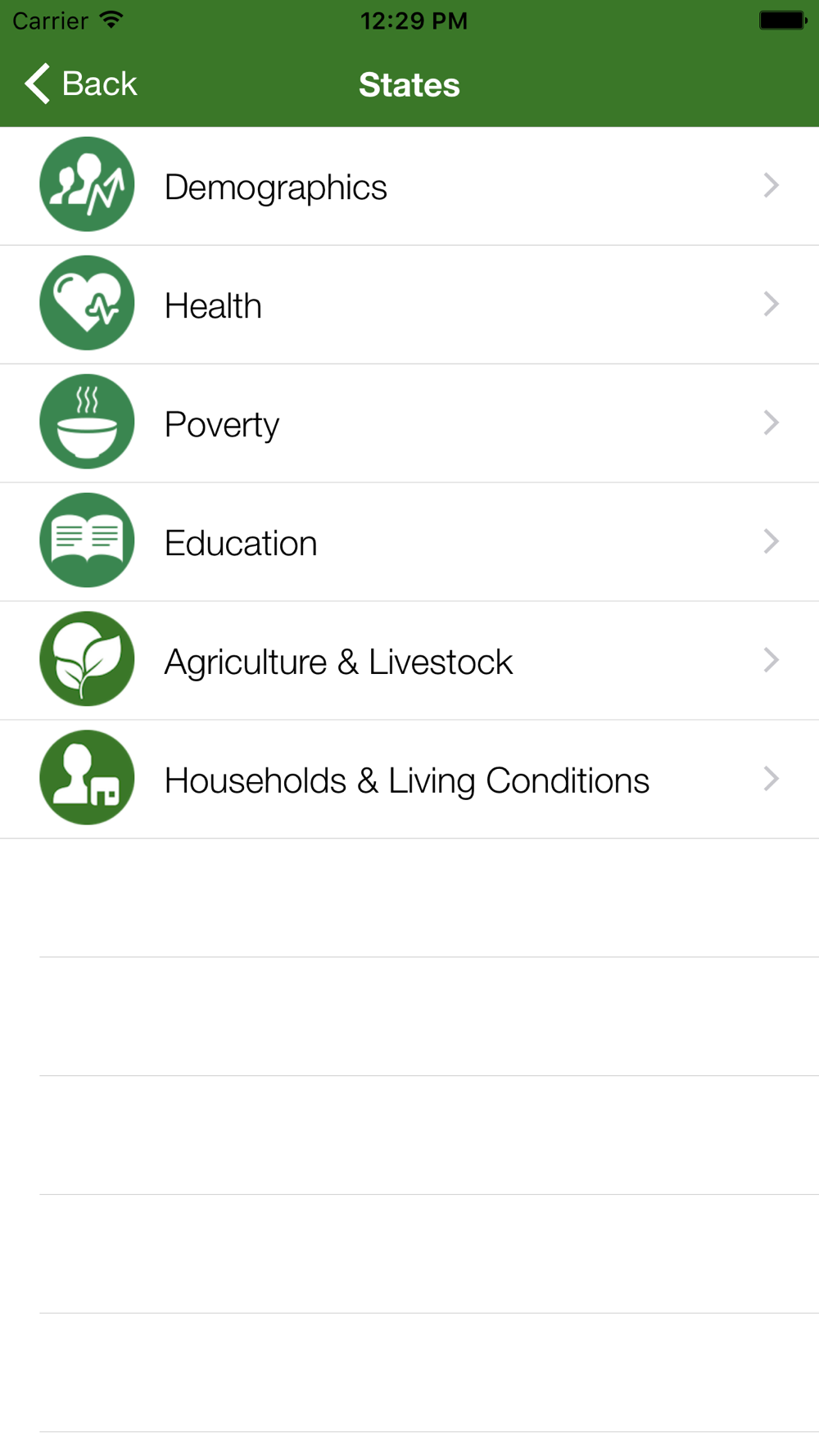Image resolution: width=819 pixels, height=1456 pixels.
Task: Go back using the Back button
Action: [80, 84]
